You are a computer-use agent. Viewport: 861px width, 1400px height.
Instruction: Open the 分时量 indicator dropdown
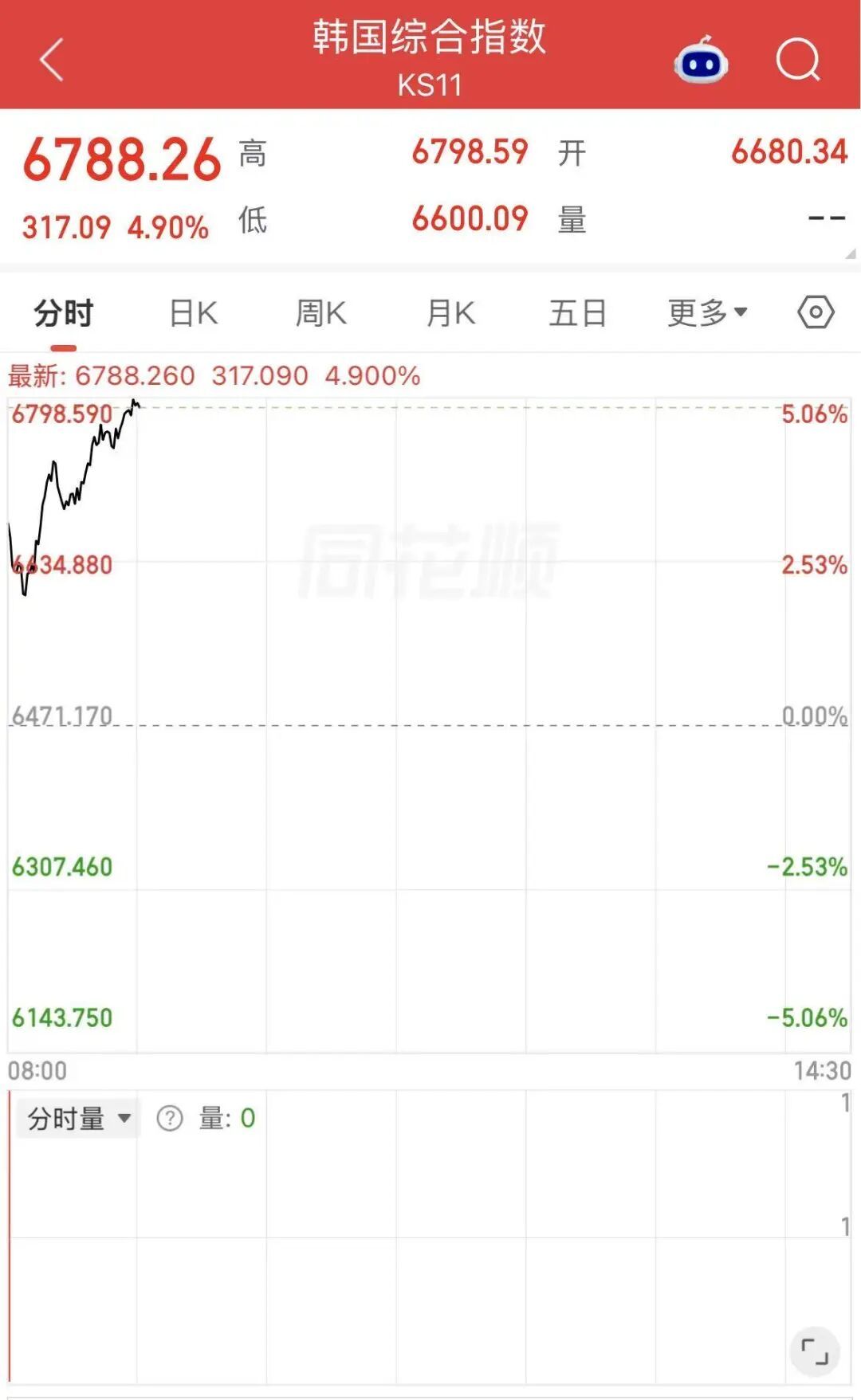click(x=78, y=1119)
